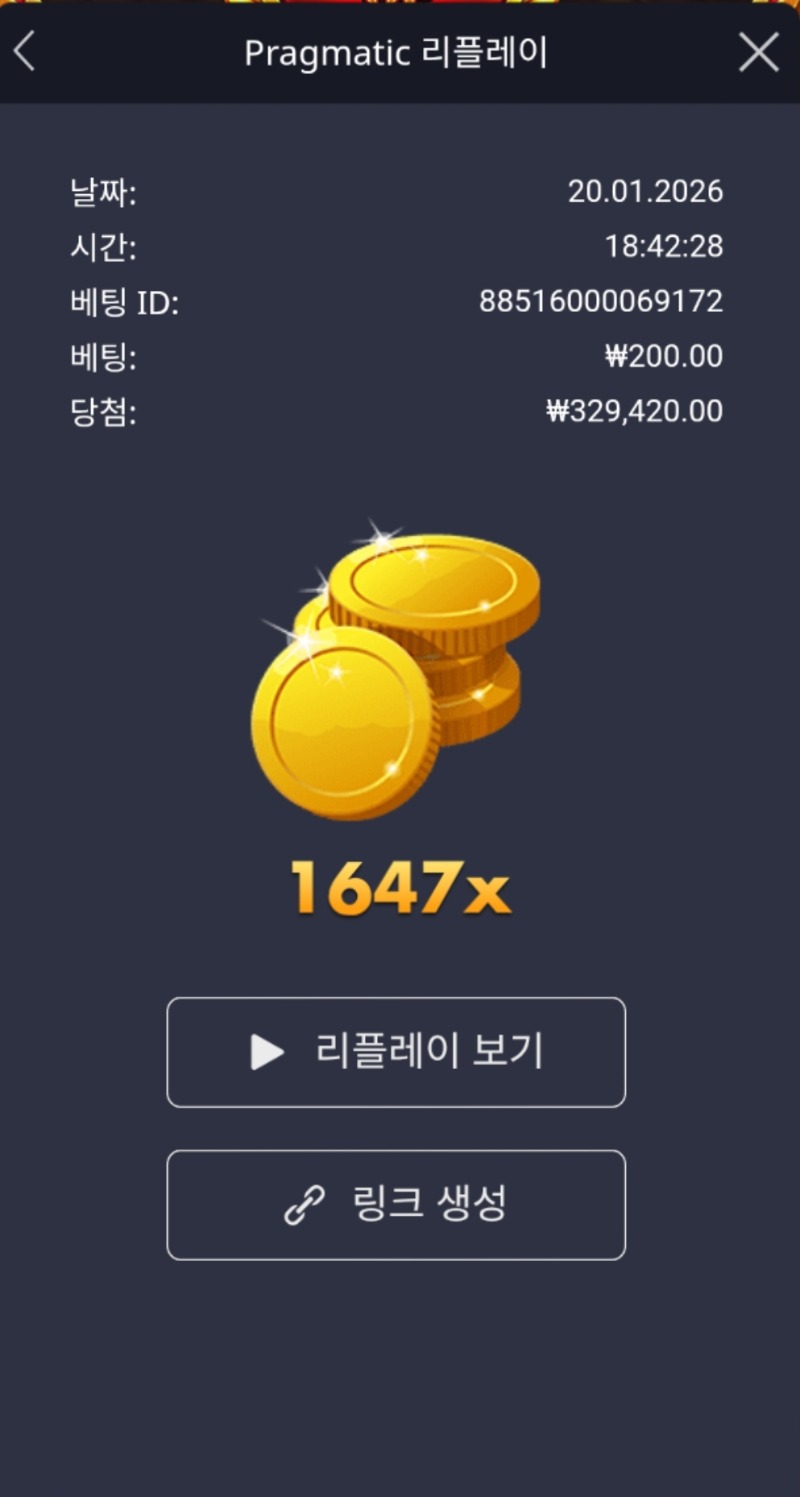Close the Pragmatic replay panel
This screenshot has height=1497, width=800.
point(758,52)
